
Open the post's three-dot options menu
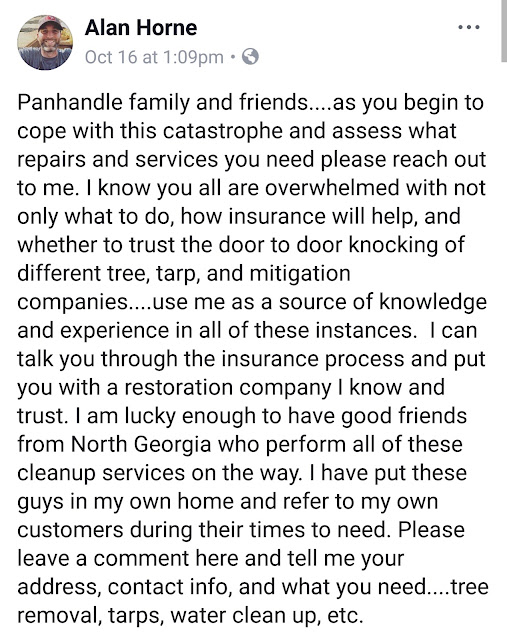tap(469, 27)
